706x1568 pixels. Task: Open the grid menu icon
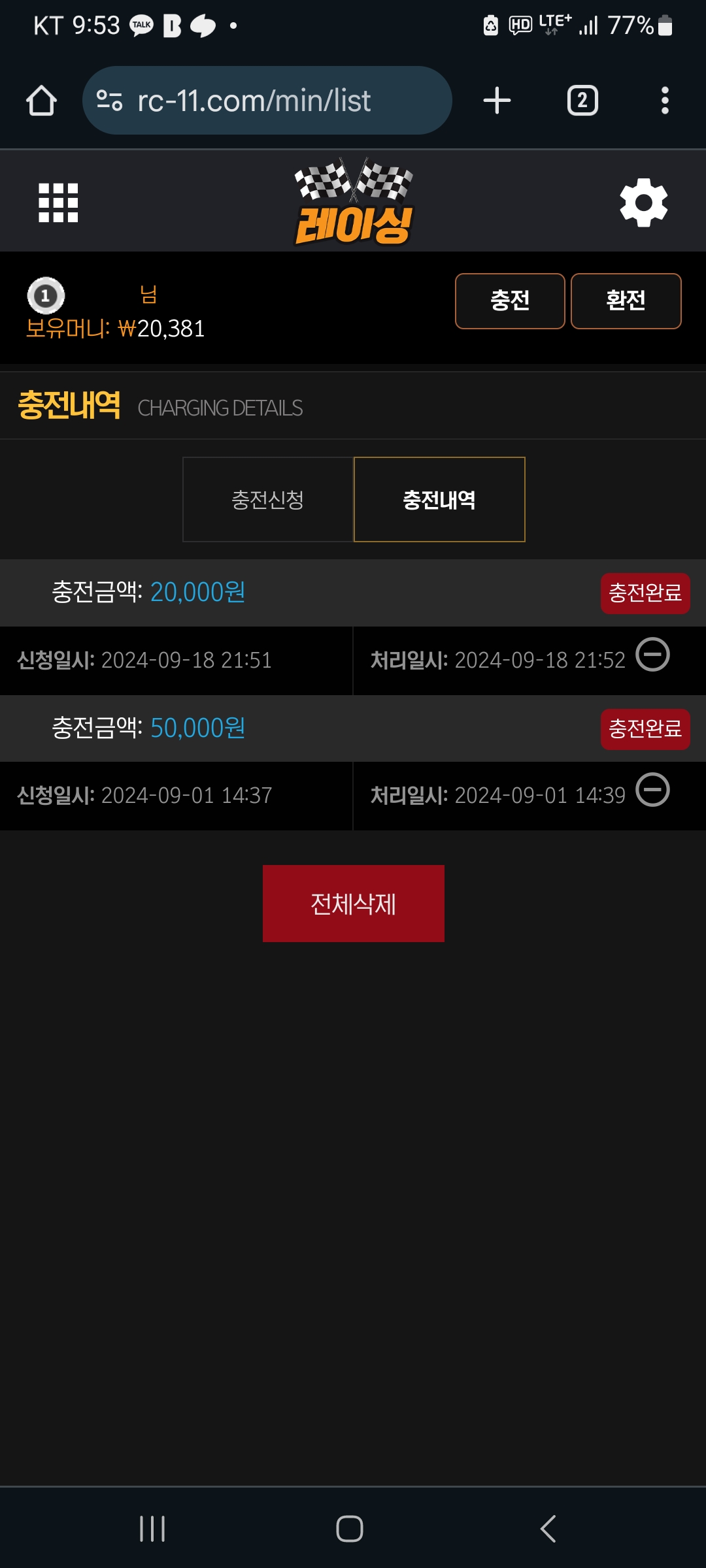(x=58, y=203)
